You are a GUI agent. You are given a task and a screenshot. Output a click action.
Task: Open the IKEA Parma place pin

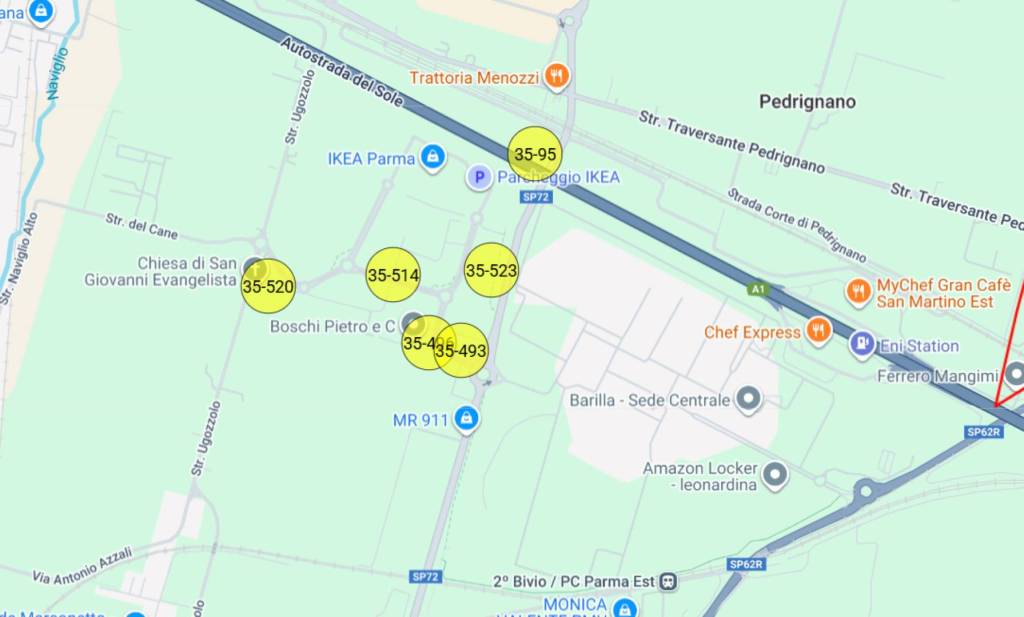pyautogui.click(x=432, y=158)
